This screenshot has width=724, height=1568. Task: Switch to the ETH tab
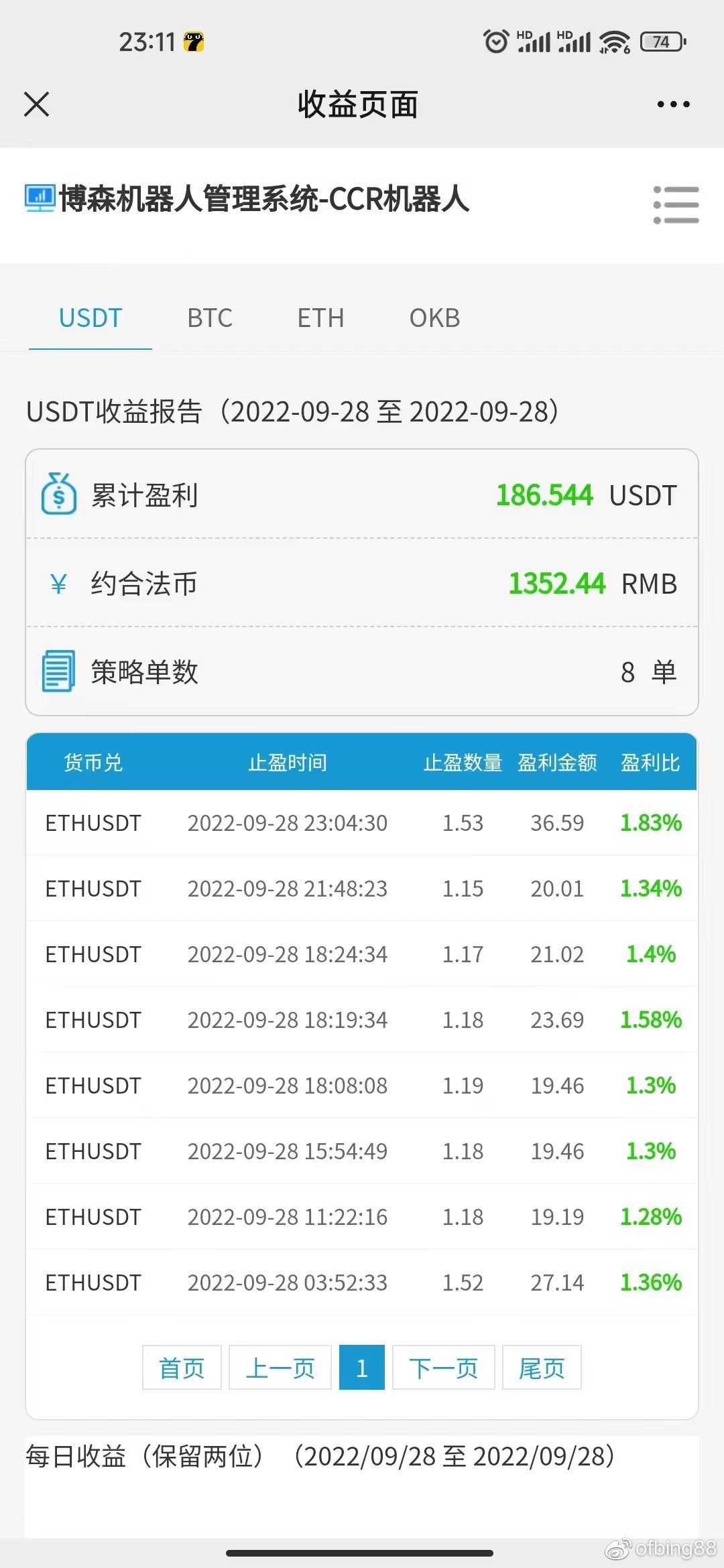click(320, 318)
